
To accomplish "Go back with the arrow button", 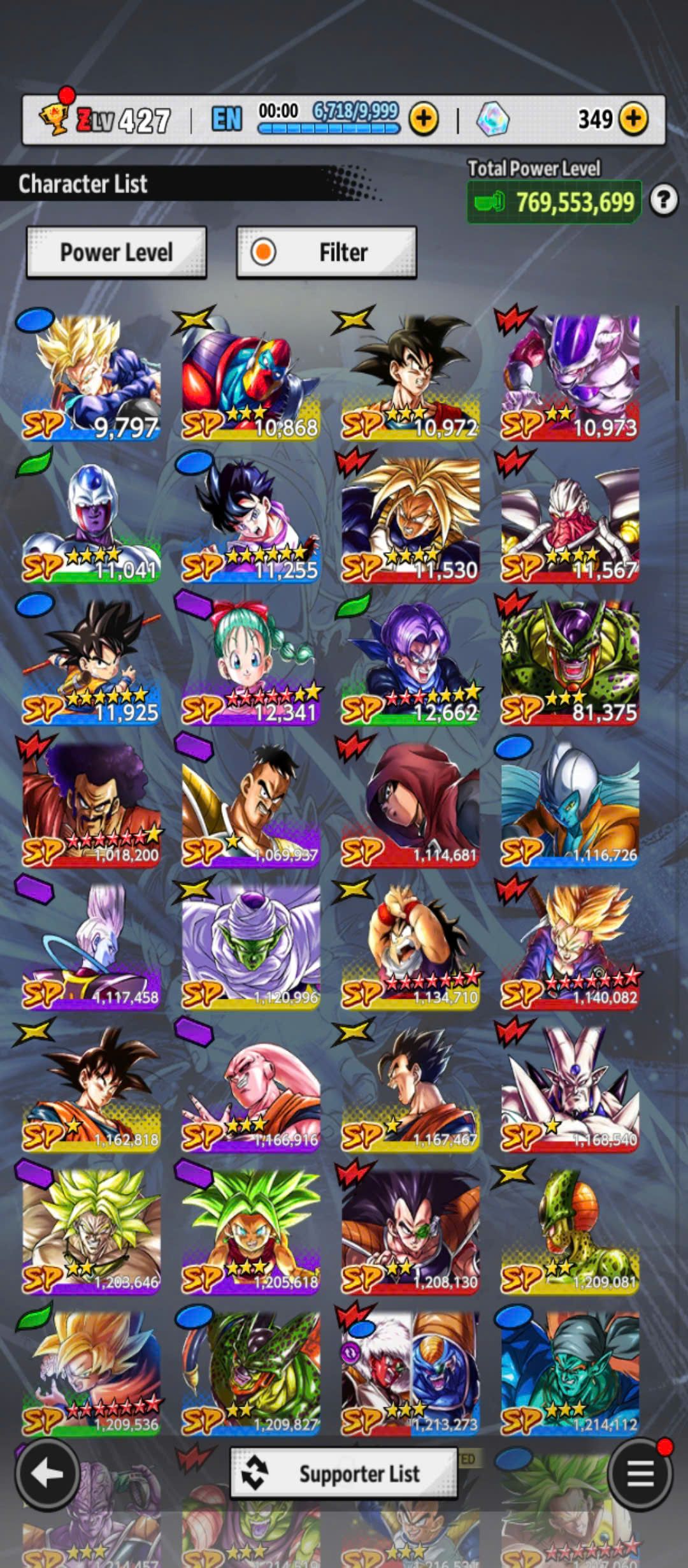I will pyautogui.click(x=47, y=1473).
